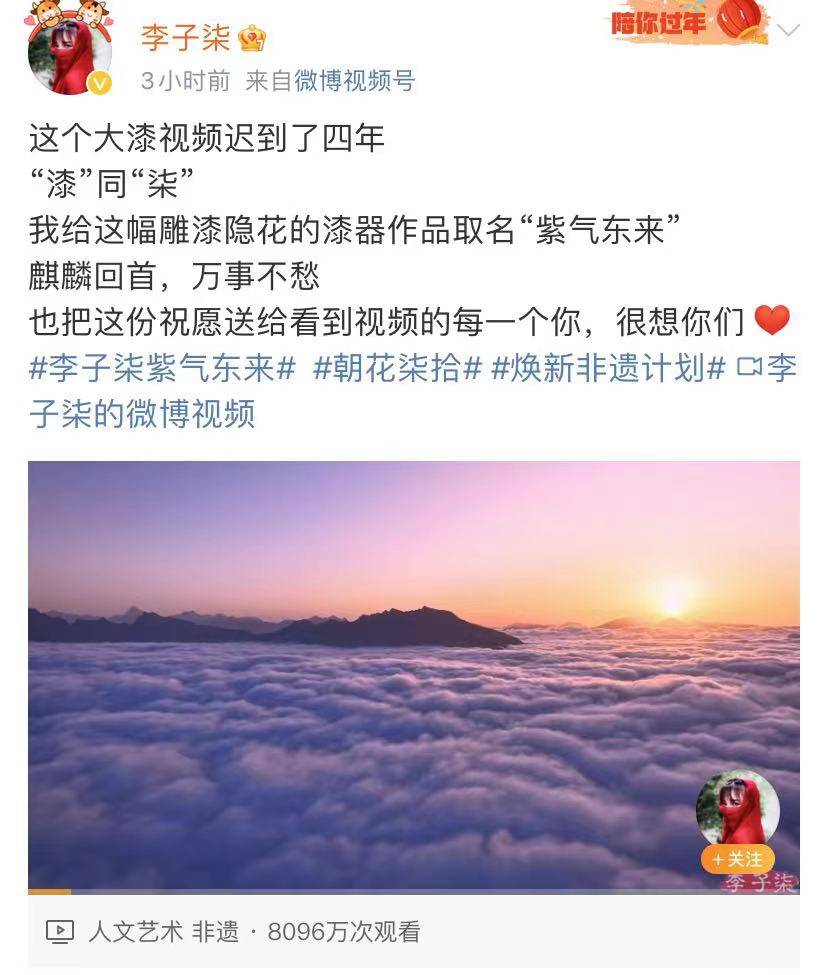Expand the post options chevron
This screenshot has height=975, width=828.
coord(789,30)
